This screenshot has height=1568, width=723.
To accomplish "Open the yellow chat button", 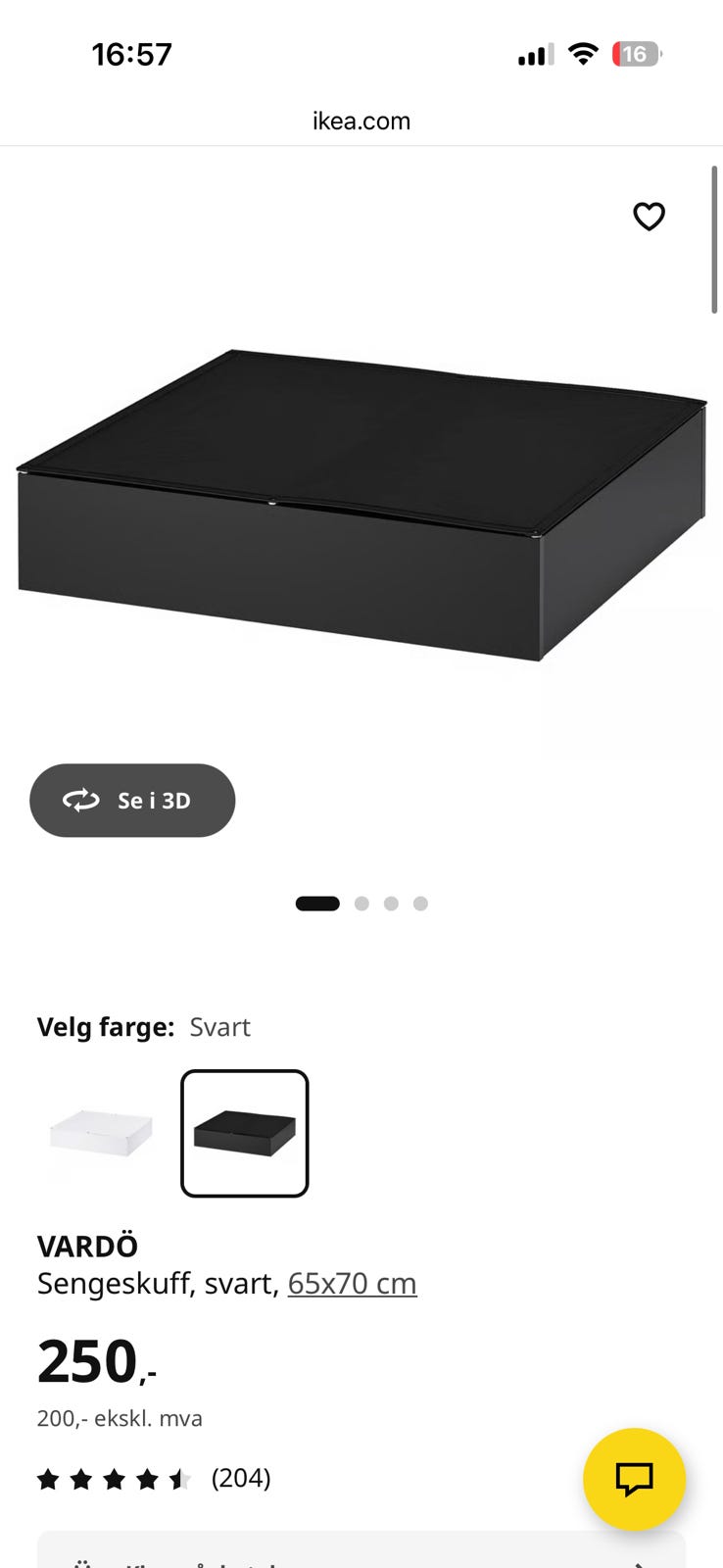I will point(634,1479).
